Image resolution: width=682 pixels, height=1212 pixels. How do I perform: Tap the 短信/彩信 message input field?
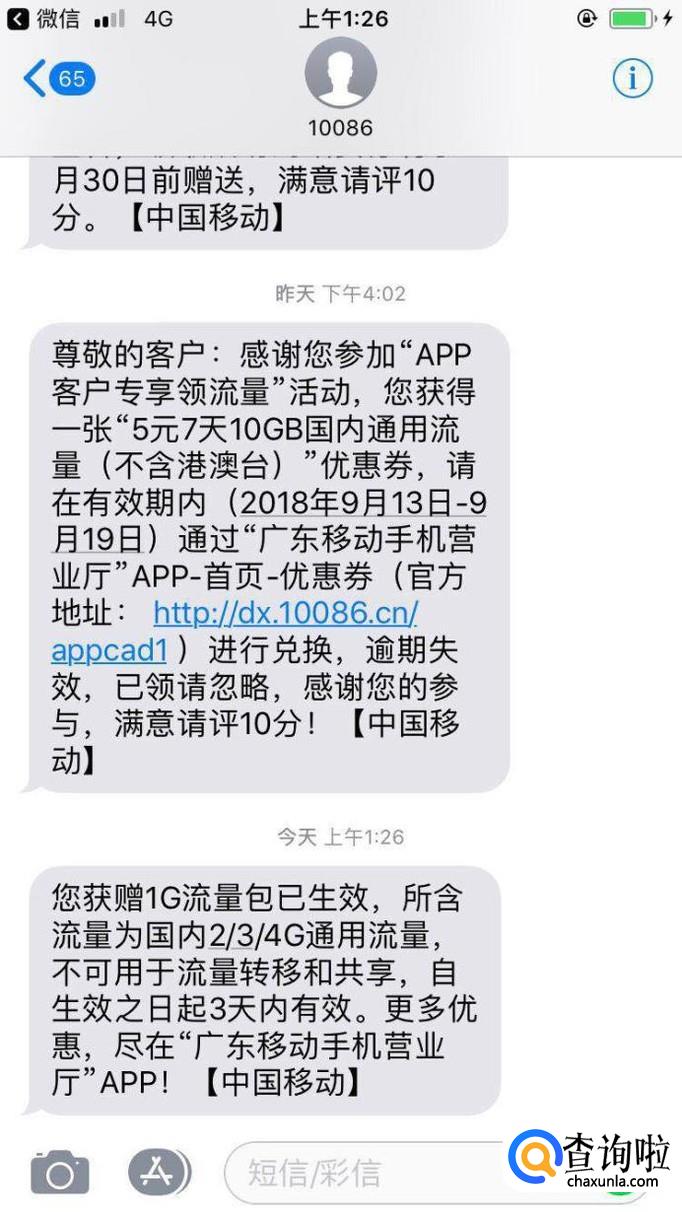tap(370, 1172)
